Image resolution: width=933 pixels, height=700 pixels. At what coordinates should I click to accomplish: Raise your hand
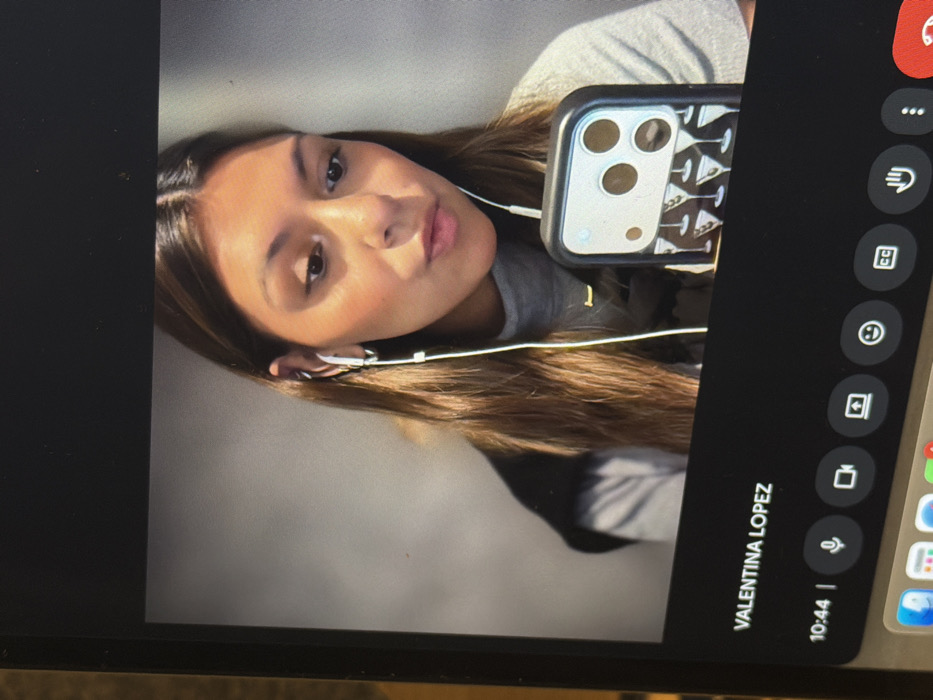[898, 180]
